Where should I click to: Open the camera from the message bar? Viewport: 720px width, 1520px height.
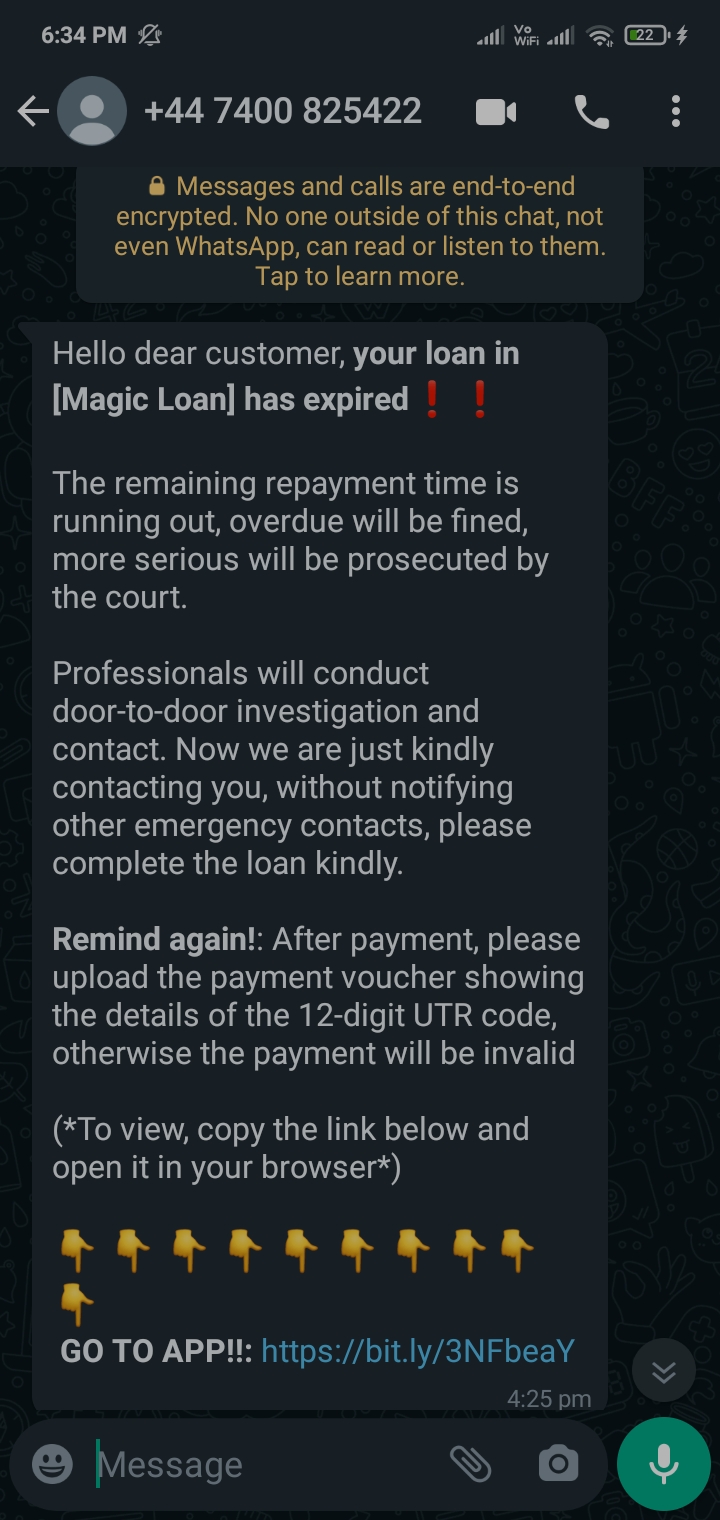tap(558, 1465)
